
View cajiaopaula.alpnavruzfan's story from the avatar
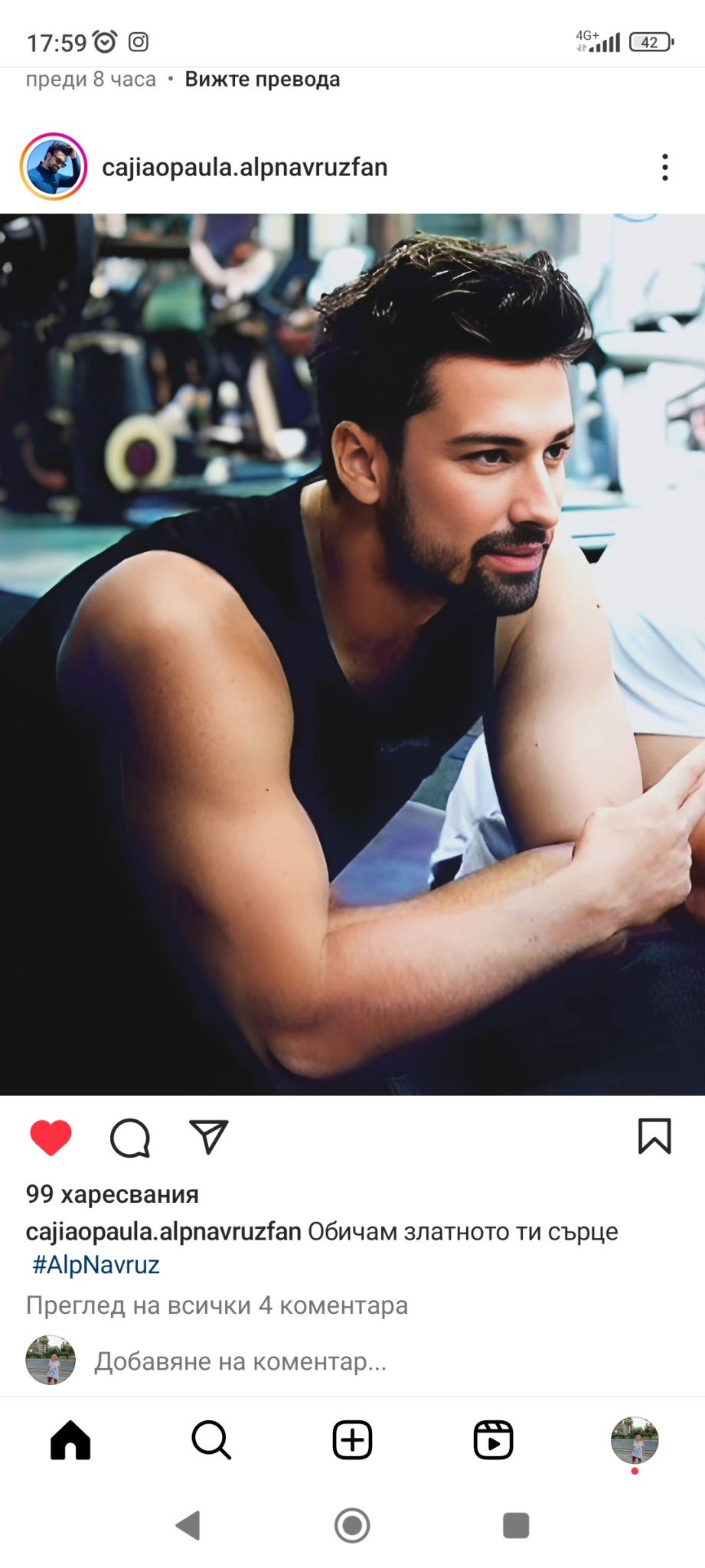click(54, 167)
